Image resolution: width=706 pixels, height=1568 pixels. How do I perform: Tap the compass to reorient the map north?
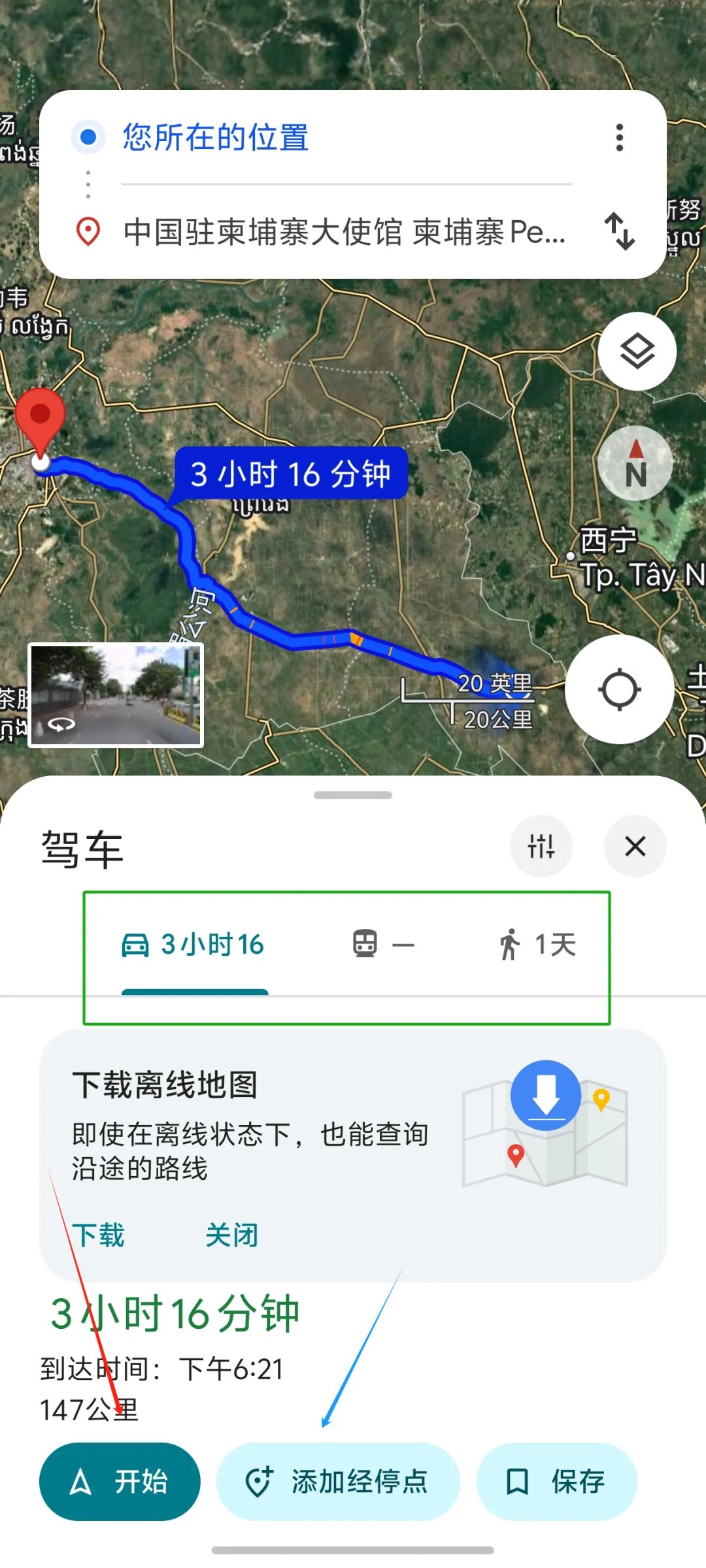click(635, 462)
